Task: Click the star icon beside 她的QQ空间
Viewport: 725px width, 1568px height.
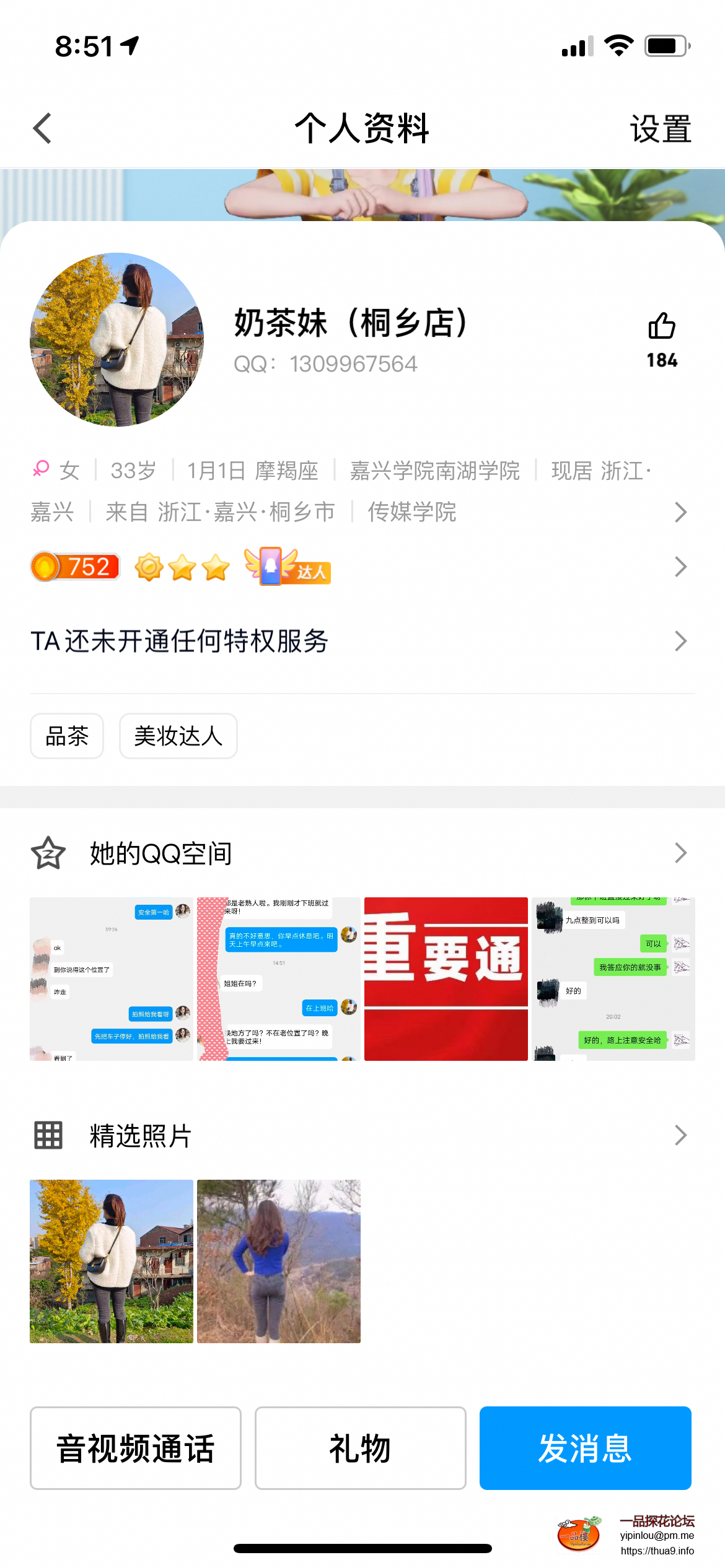Action: [x=46, y=852]
